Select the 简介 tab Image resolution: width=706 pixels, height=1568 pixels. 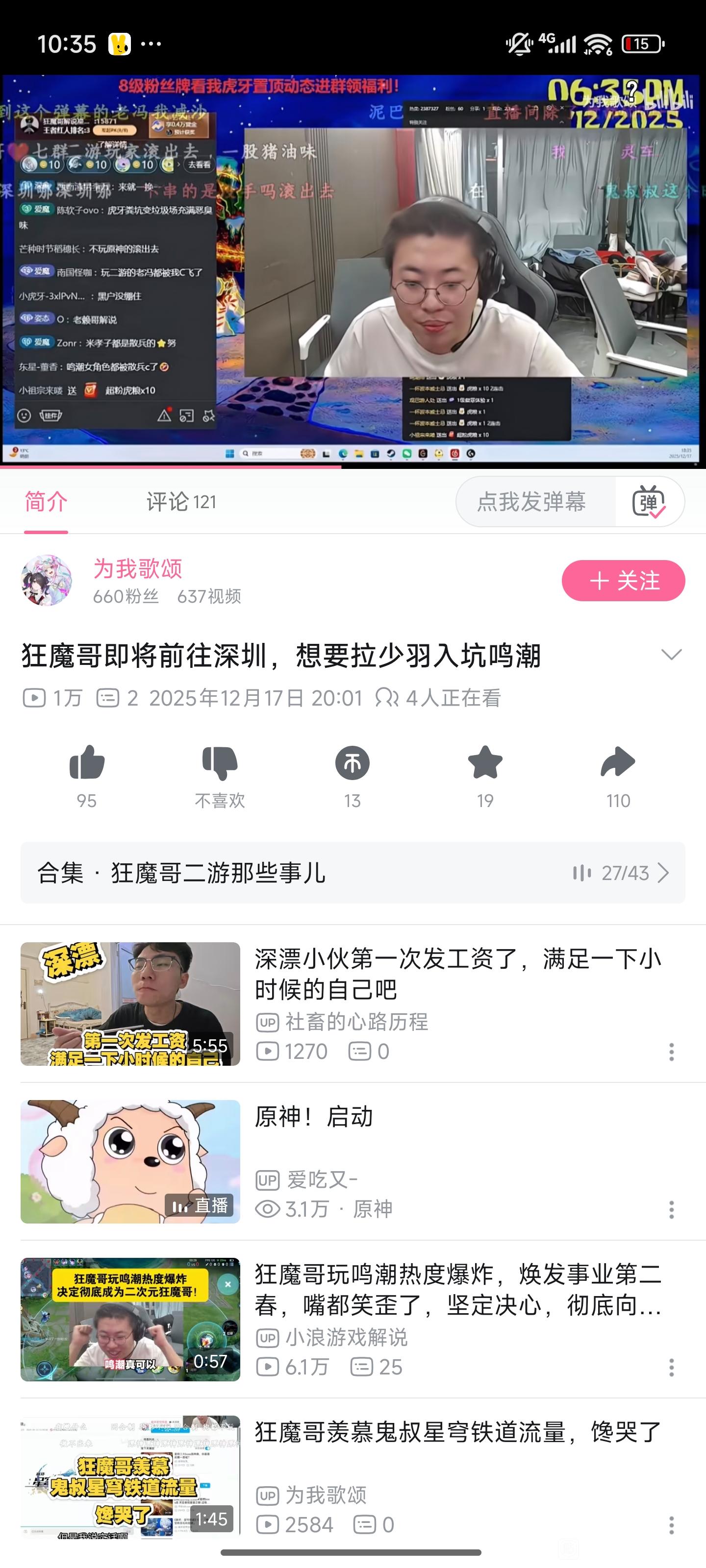(x=46, y=502)
